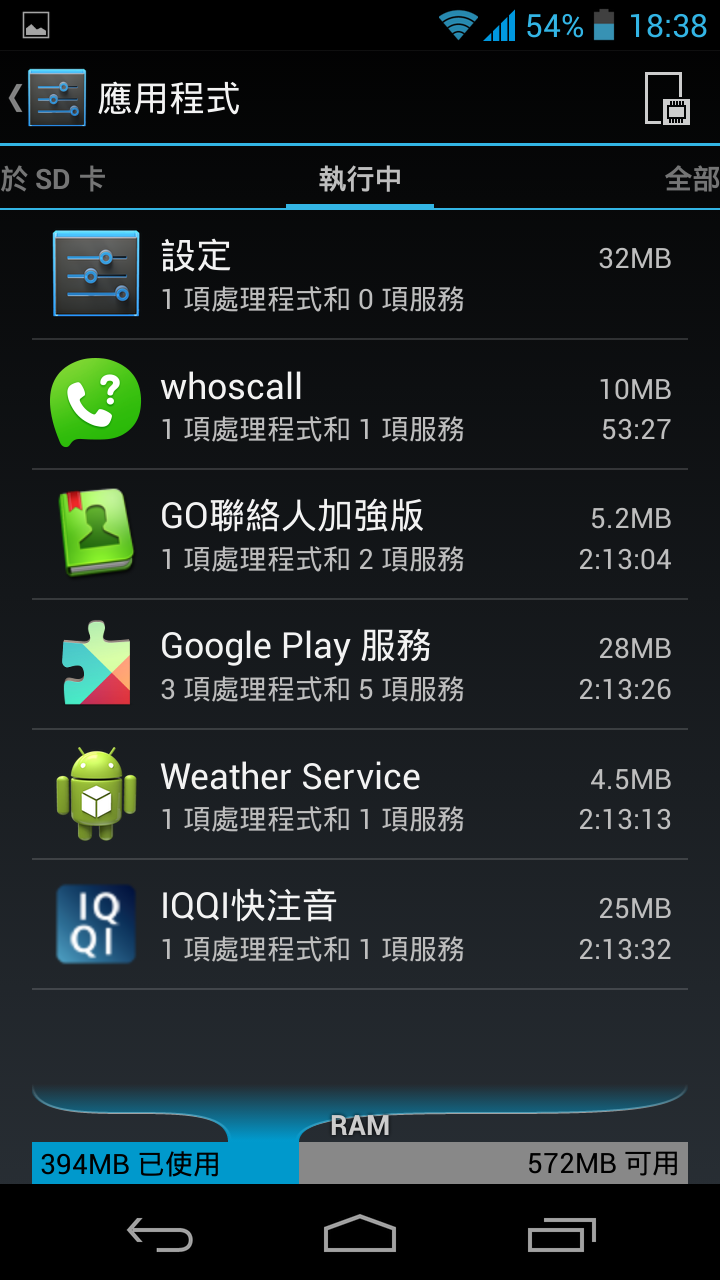
Task: Open the whoscall running service entry
Action: click(360, 405)
